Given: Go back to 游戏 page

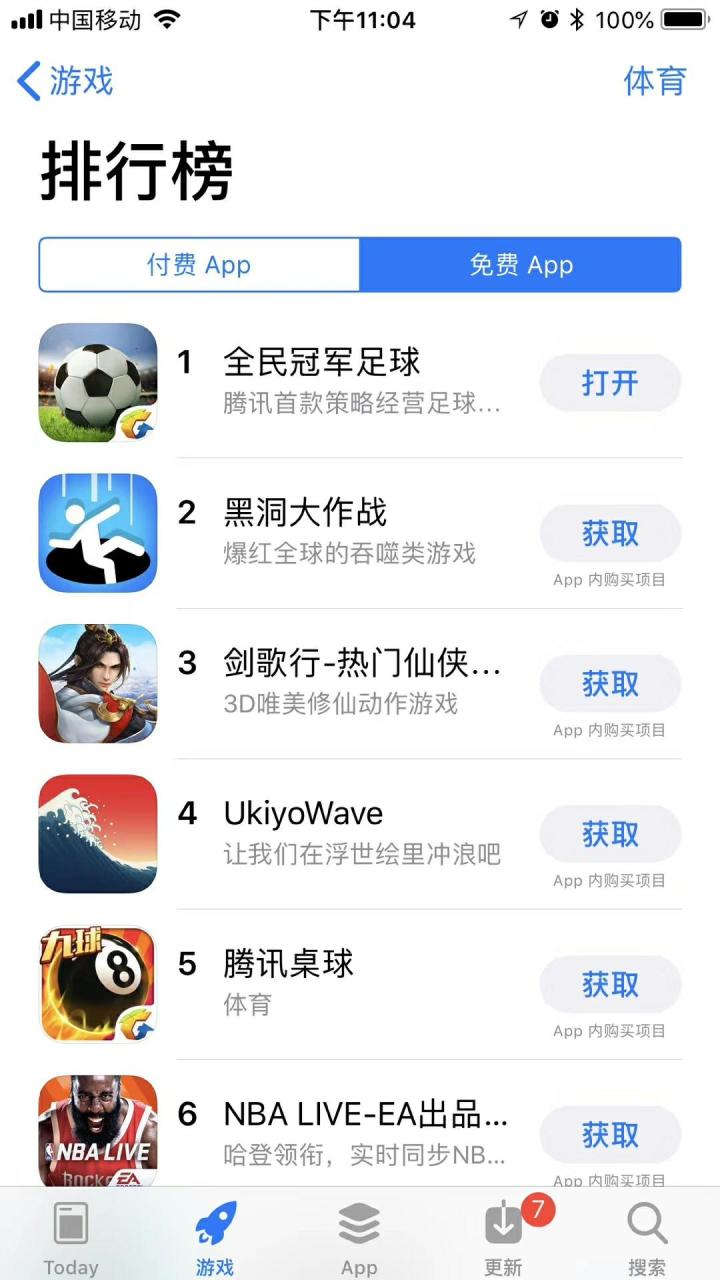Looking at the screenshot, I should [65, 81].
